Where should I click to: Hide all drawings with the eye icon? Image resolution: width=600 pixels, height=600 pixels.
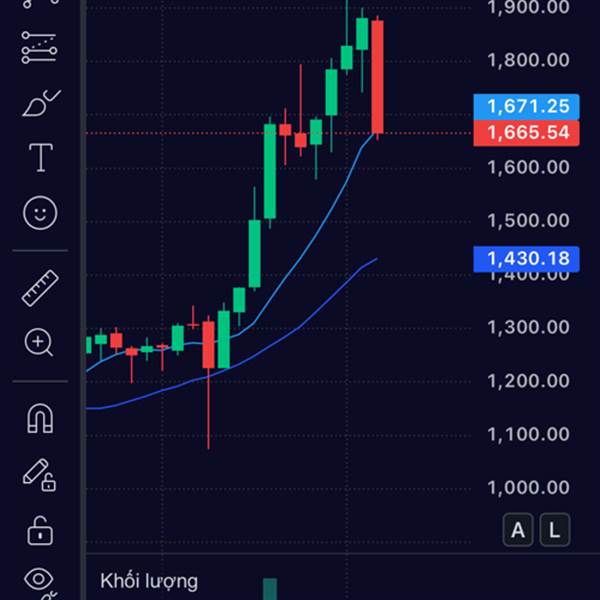point(40,581)
